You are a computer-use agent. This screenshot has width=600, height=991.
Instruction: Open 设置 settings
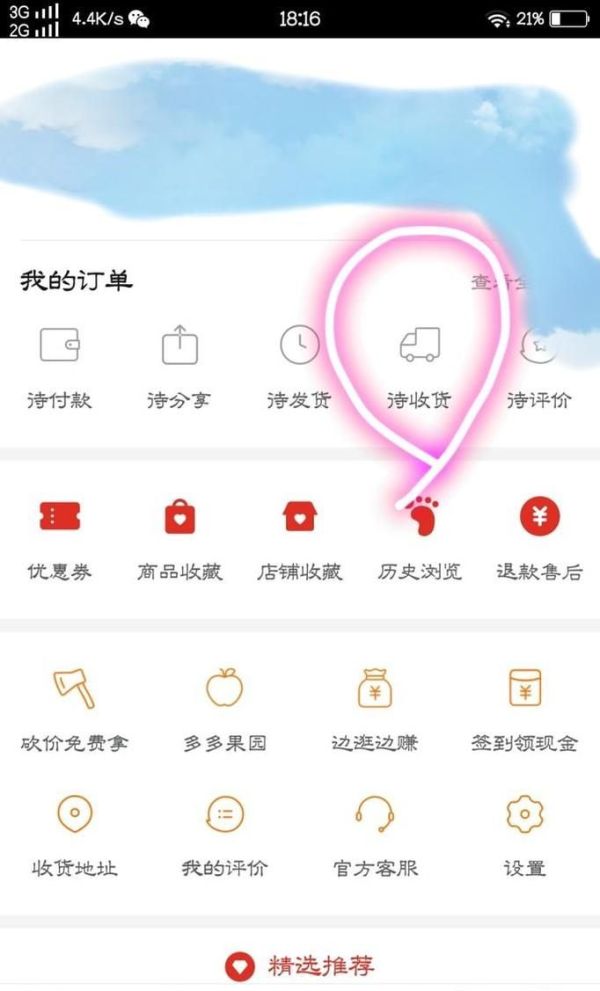[x=524, y=833]
